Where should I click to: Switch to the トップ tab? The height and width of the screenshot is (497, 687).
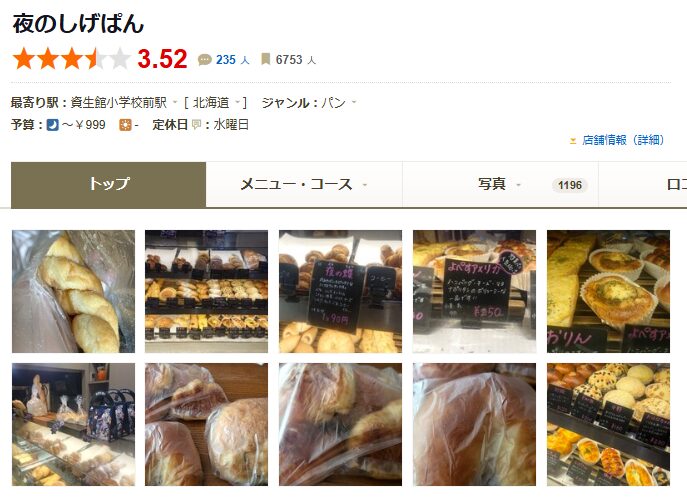(108, 184)
